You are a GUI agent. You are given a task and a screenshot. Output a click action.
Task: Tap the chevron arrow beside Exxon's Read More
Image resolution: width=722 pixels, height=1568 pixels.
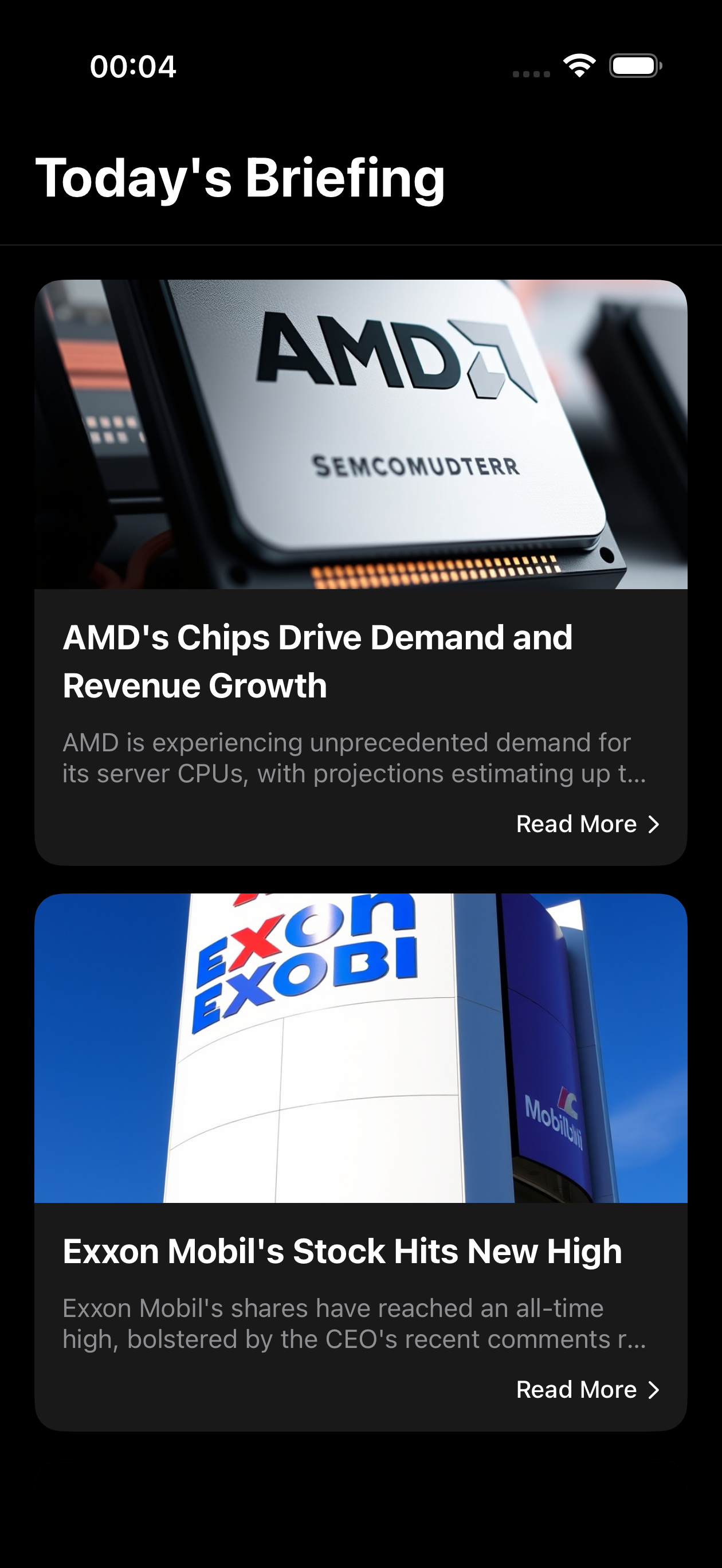pos(653,1389)
